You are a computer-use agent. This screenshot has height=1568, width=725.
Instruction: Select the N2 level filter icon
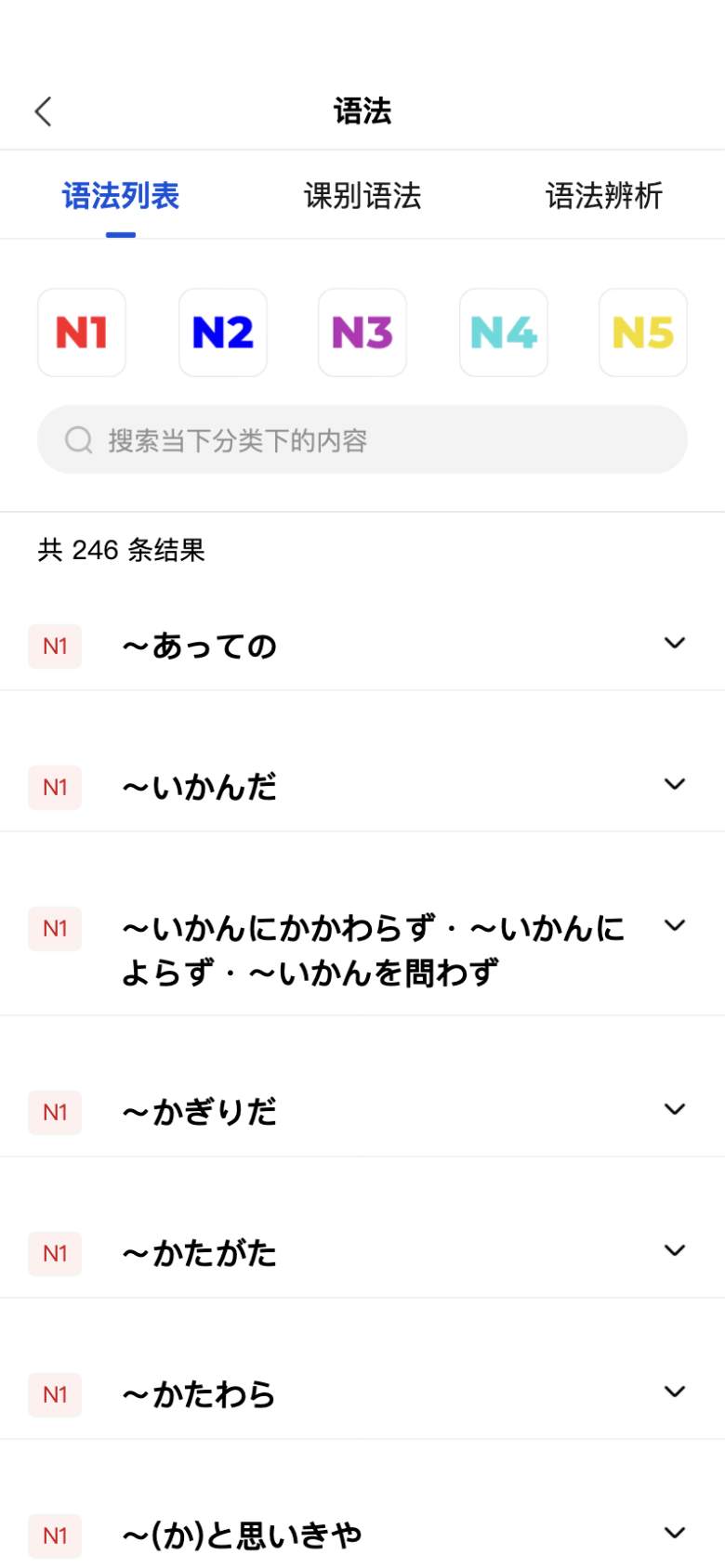[x=222, y=332]
